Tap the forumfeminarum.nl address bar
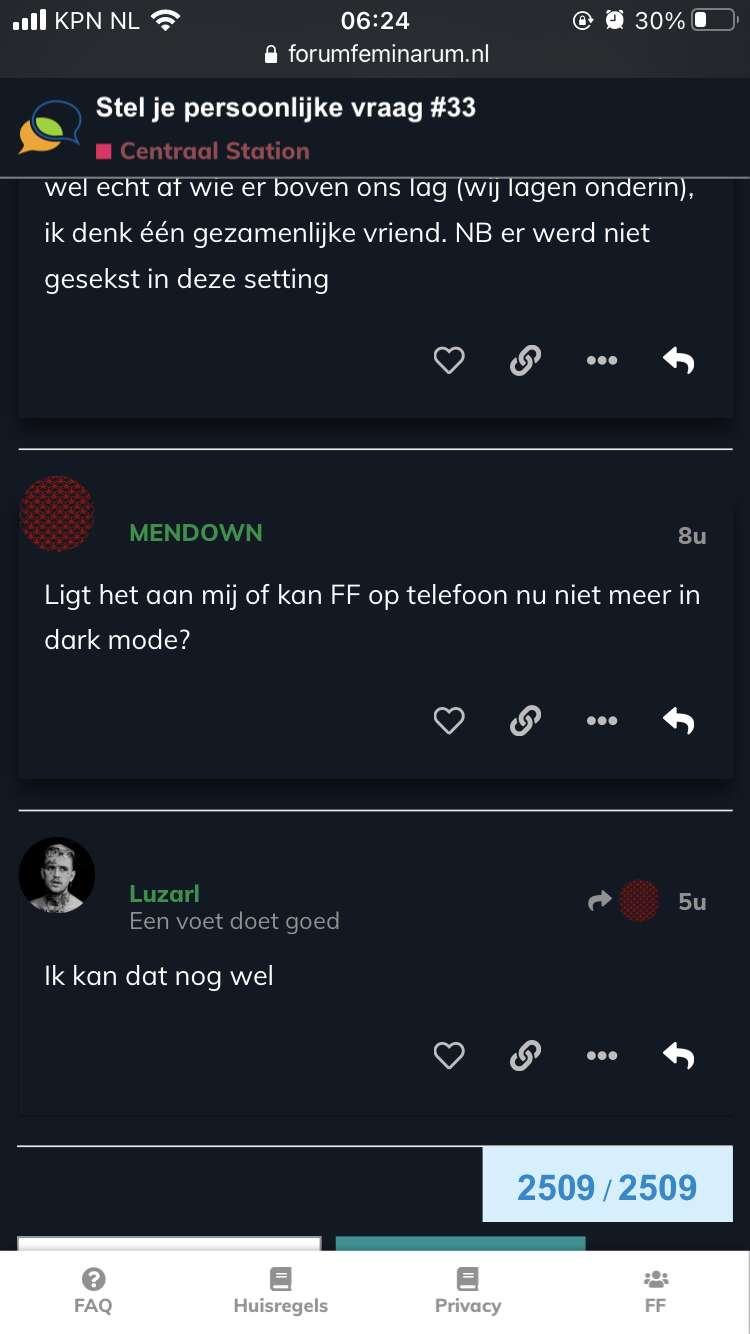The image size is (750, 1334). click(376, 54)
